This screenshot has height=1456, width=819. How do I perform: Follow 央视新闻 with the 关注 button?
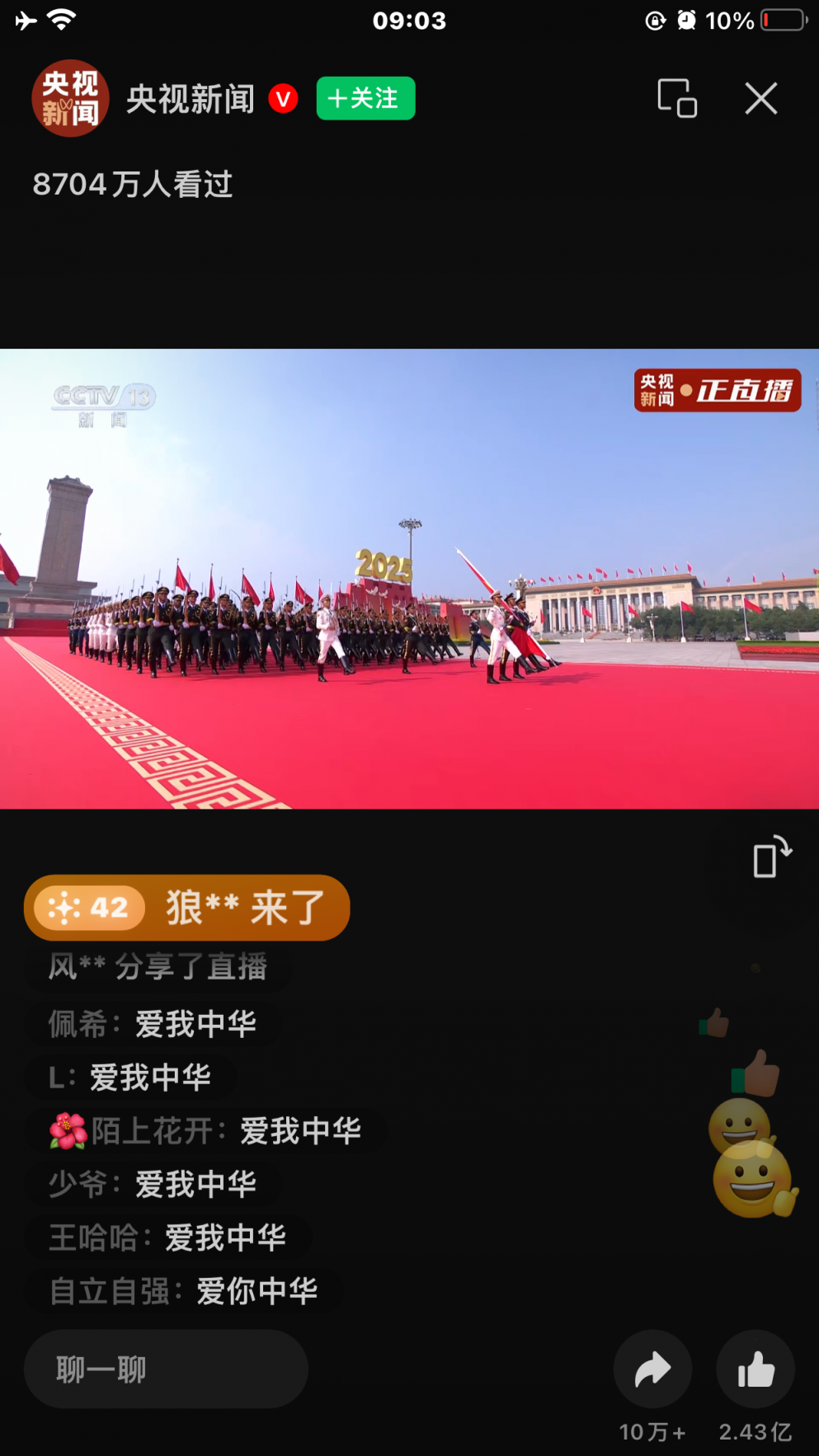click(x=365, y=99)
